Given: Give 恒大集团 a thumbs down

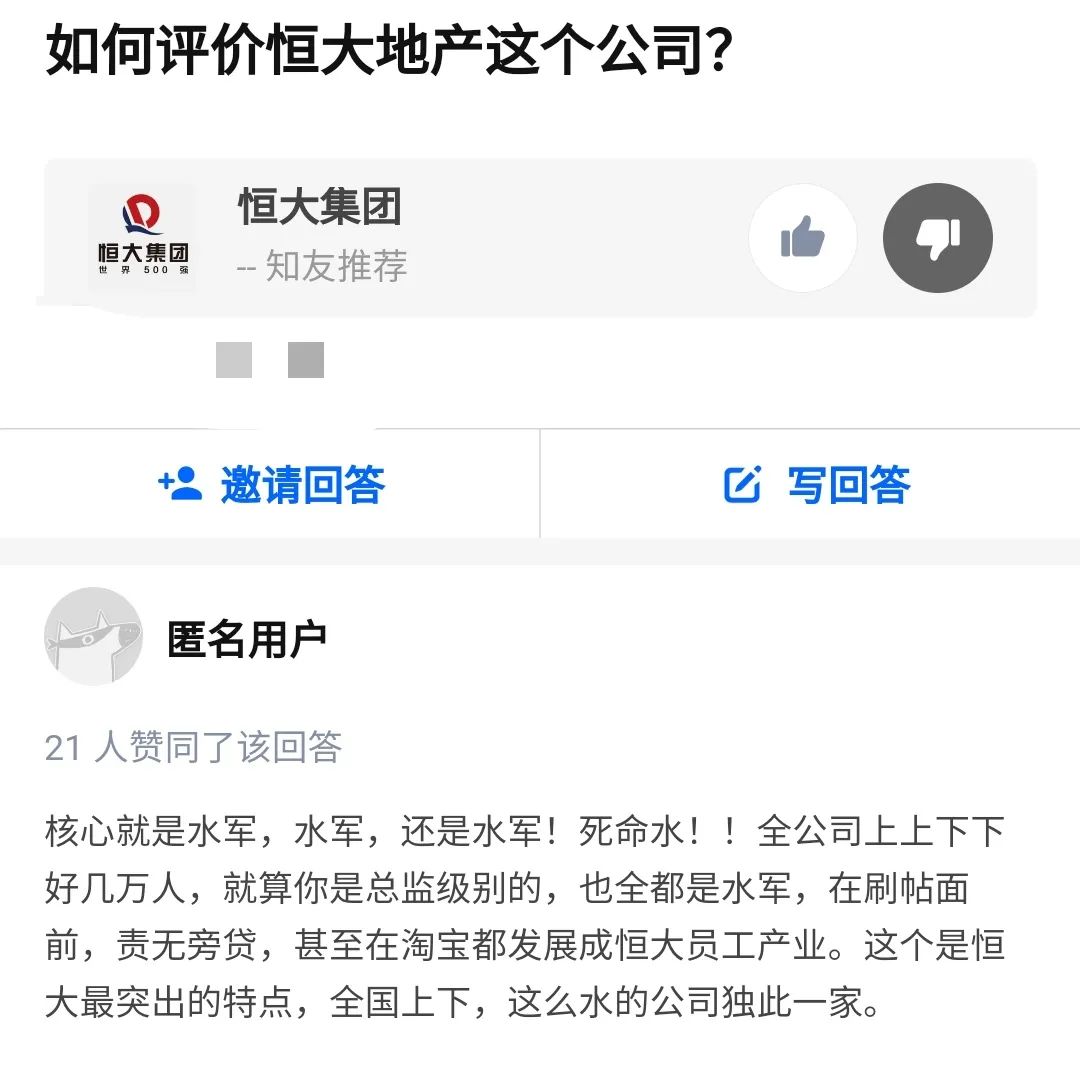Looking at the screenshot, I should coord(937,238).
